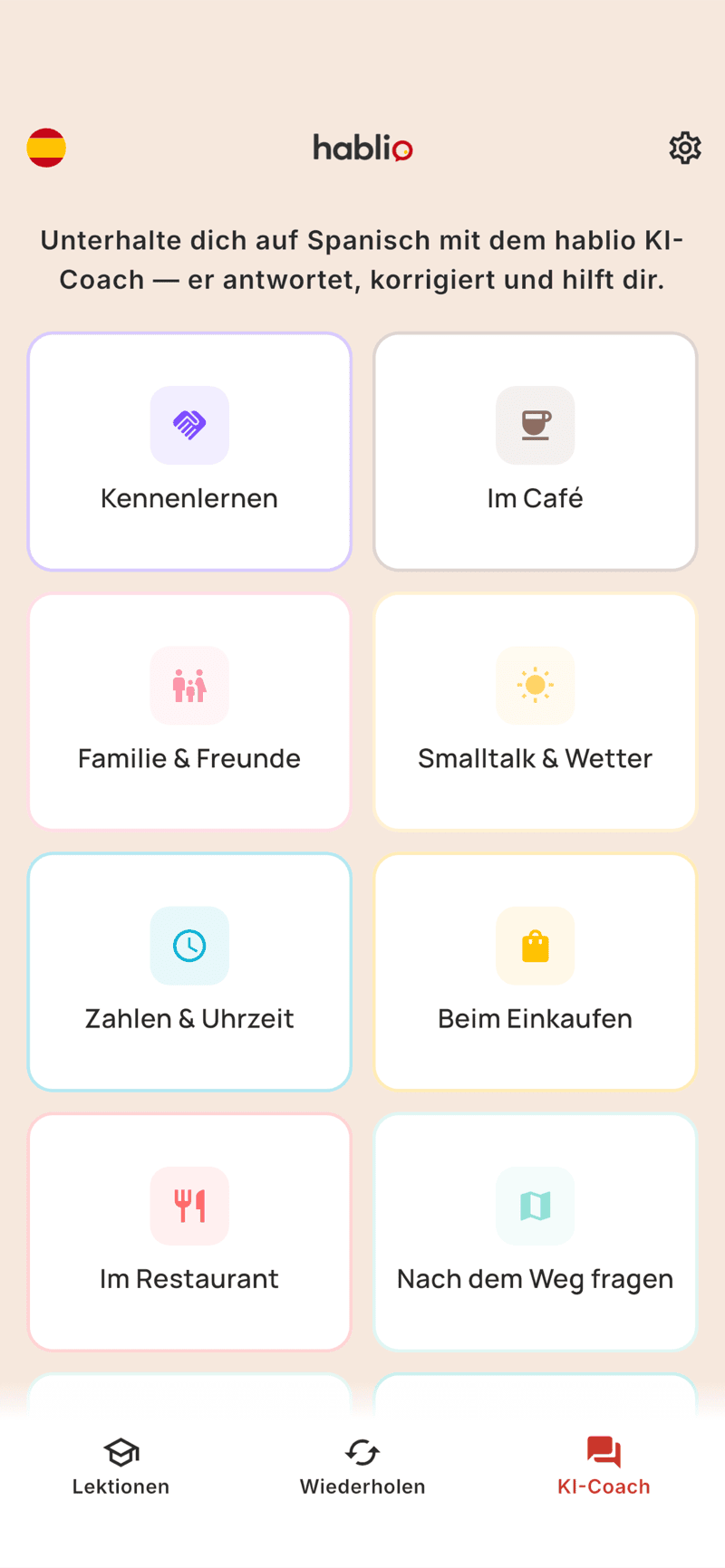The height and width of the screenshot is (1568, 725).
Task: Go to the Wiederholen tab
Action: (362, 1466)
